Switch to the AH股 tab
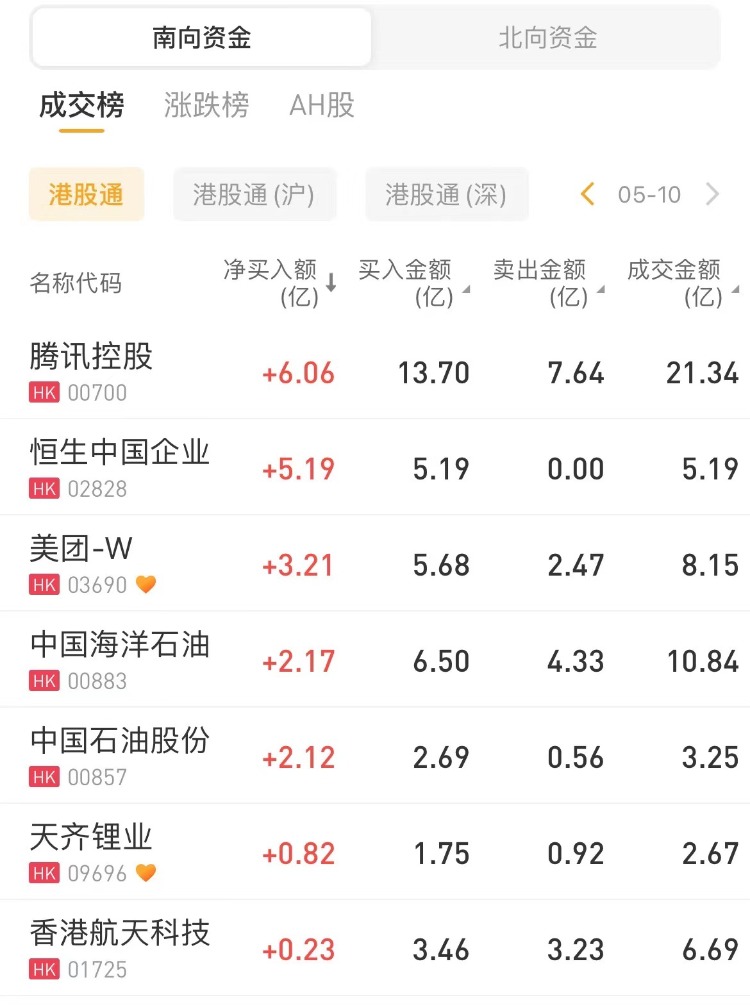The image size is (750, 1007). [x=322, y=105]
